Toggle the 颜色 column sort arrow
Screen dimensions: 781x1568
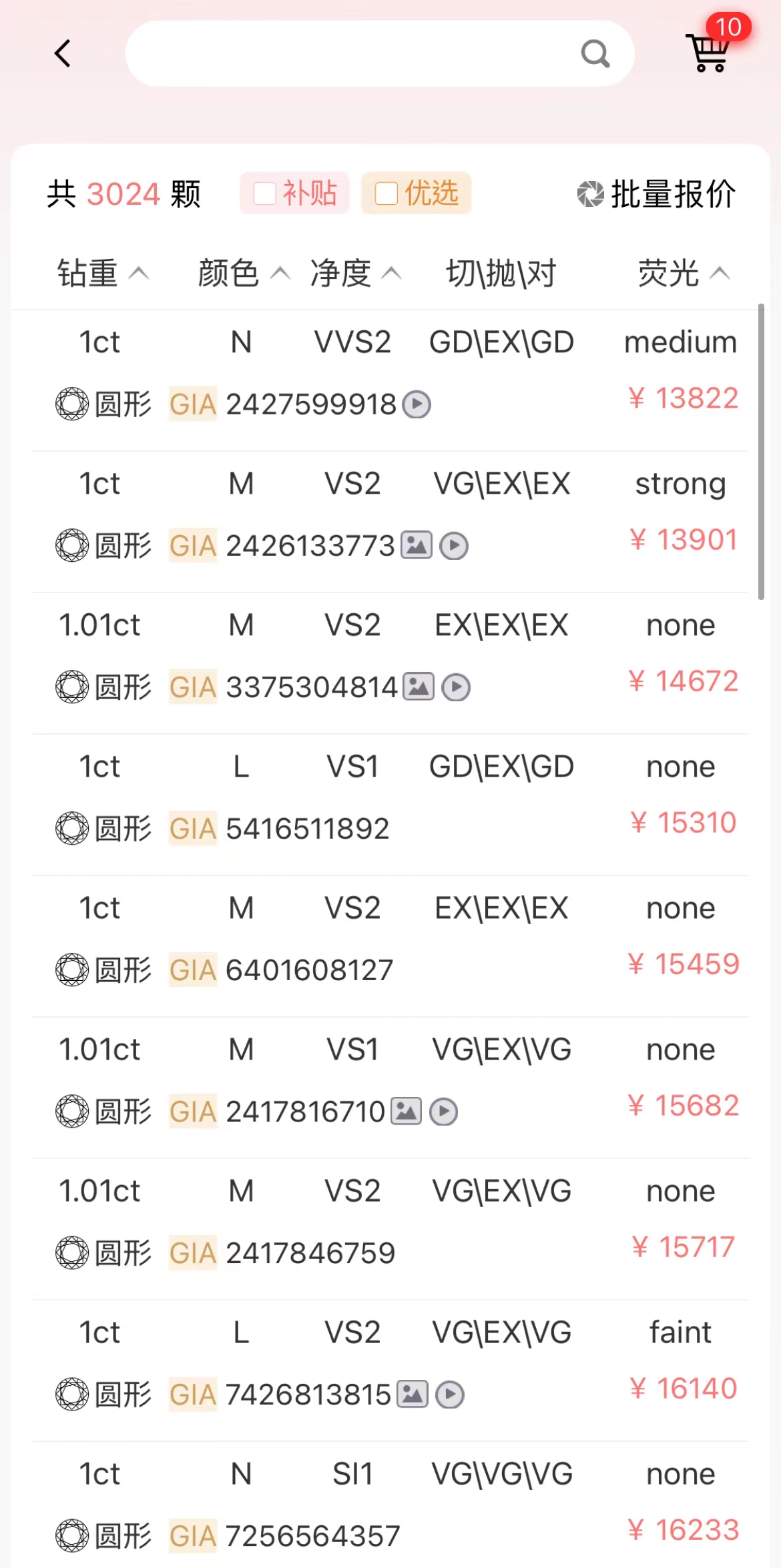point(280,274)
